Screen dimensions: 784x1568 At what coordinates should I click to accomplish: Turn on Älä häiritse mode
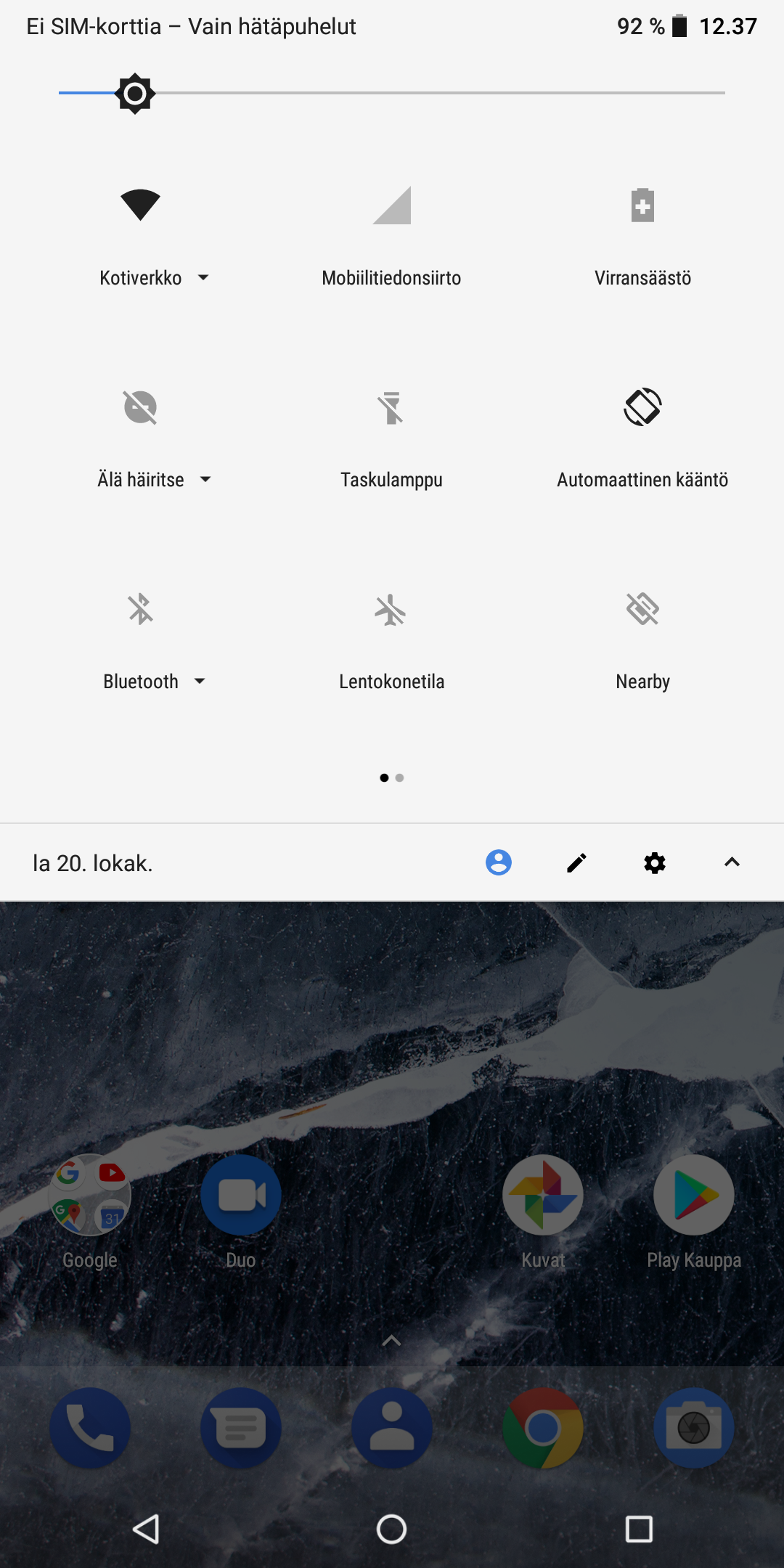(x=140, y=407)
